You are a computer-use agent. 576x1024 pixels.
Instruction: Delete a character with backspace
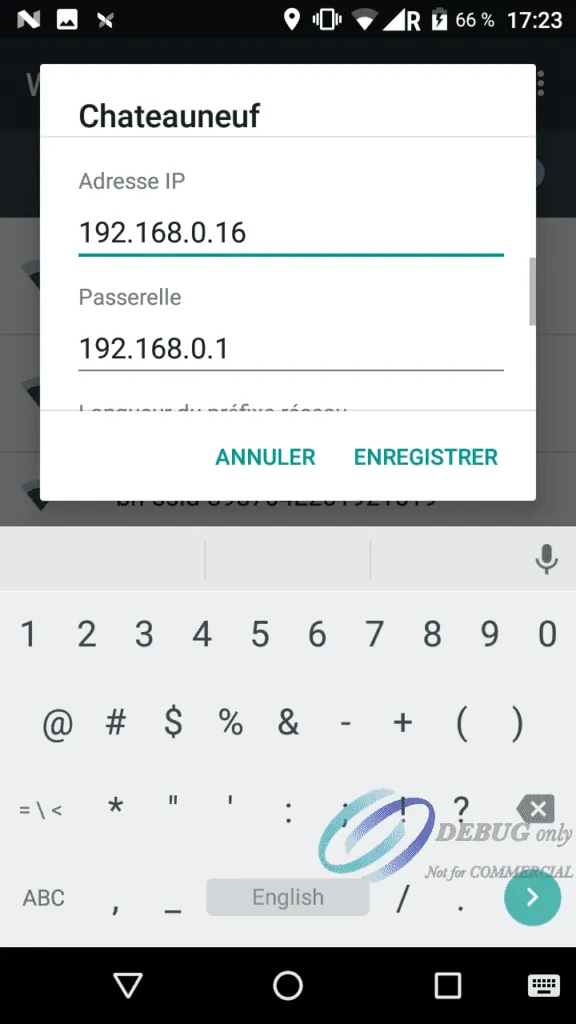tap(536, 810)
